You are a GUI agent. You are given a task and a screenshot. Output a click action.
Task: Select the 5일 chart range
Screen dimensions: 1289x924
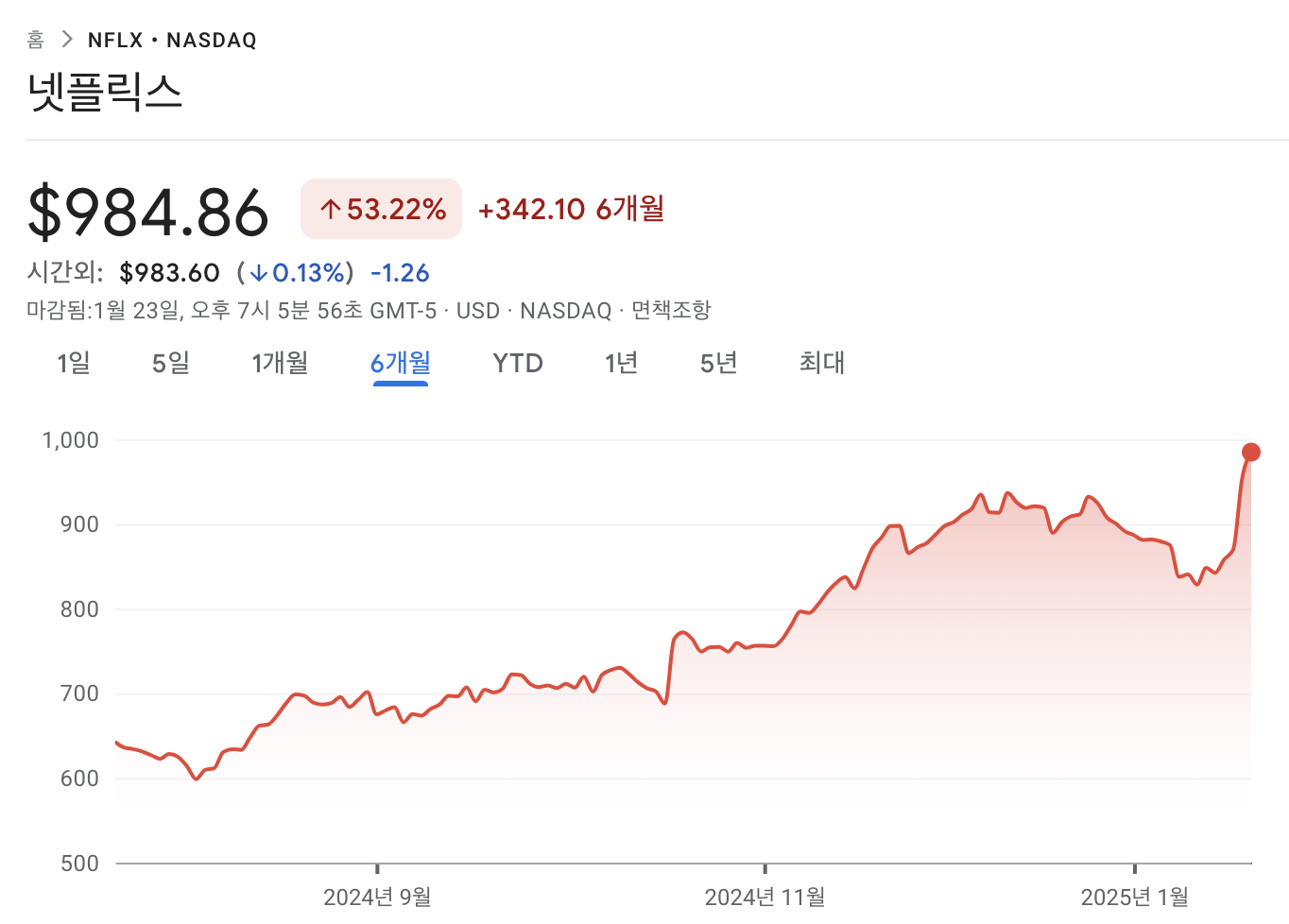click(x=171, y=363)
